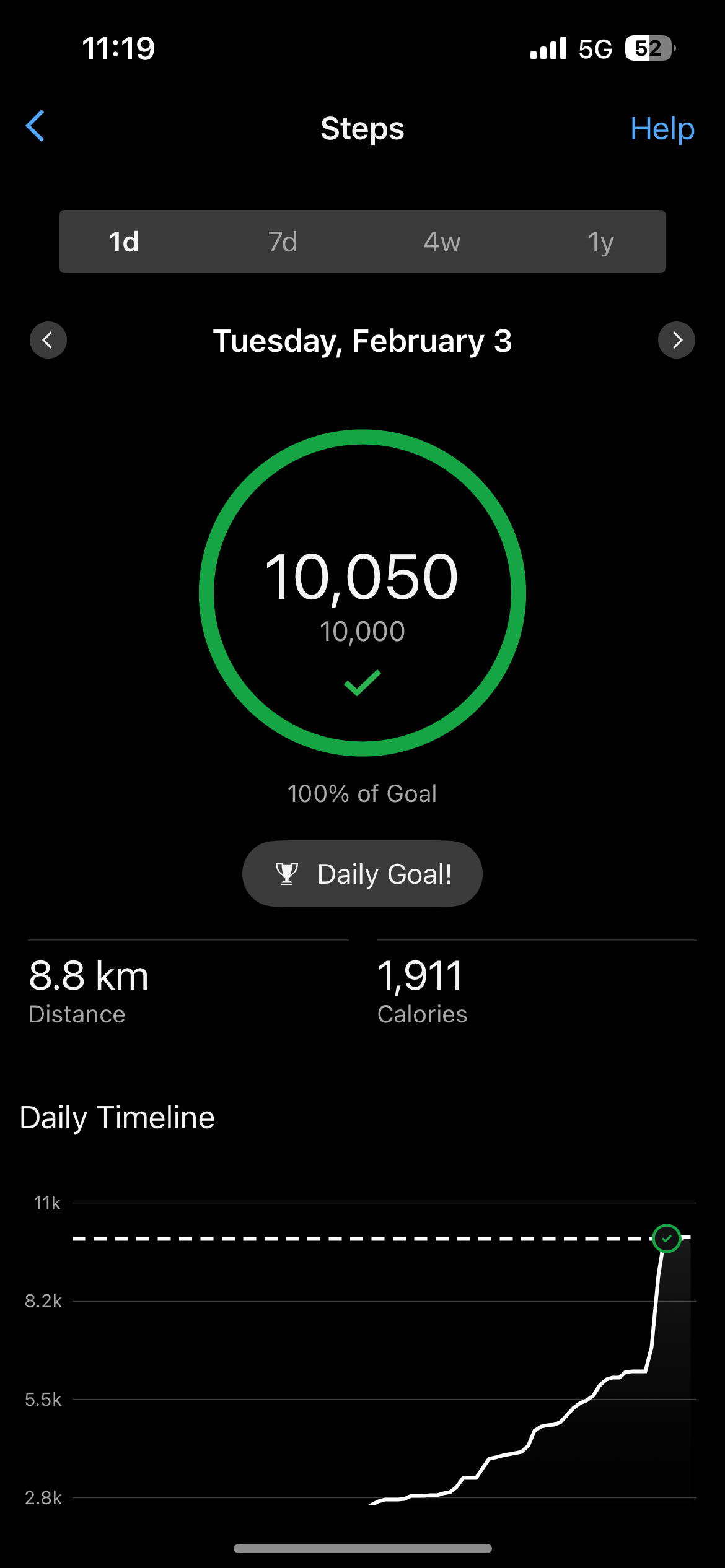Image resolution: width=725 pixels, height=1568 pixels.
Task: Go back using the top-left arrow
Action: coord(36,126)
